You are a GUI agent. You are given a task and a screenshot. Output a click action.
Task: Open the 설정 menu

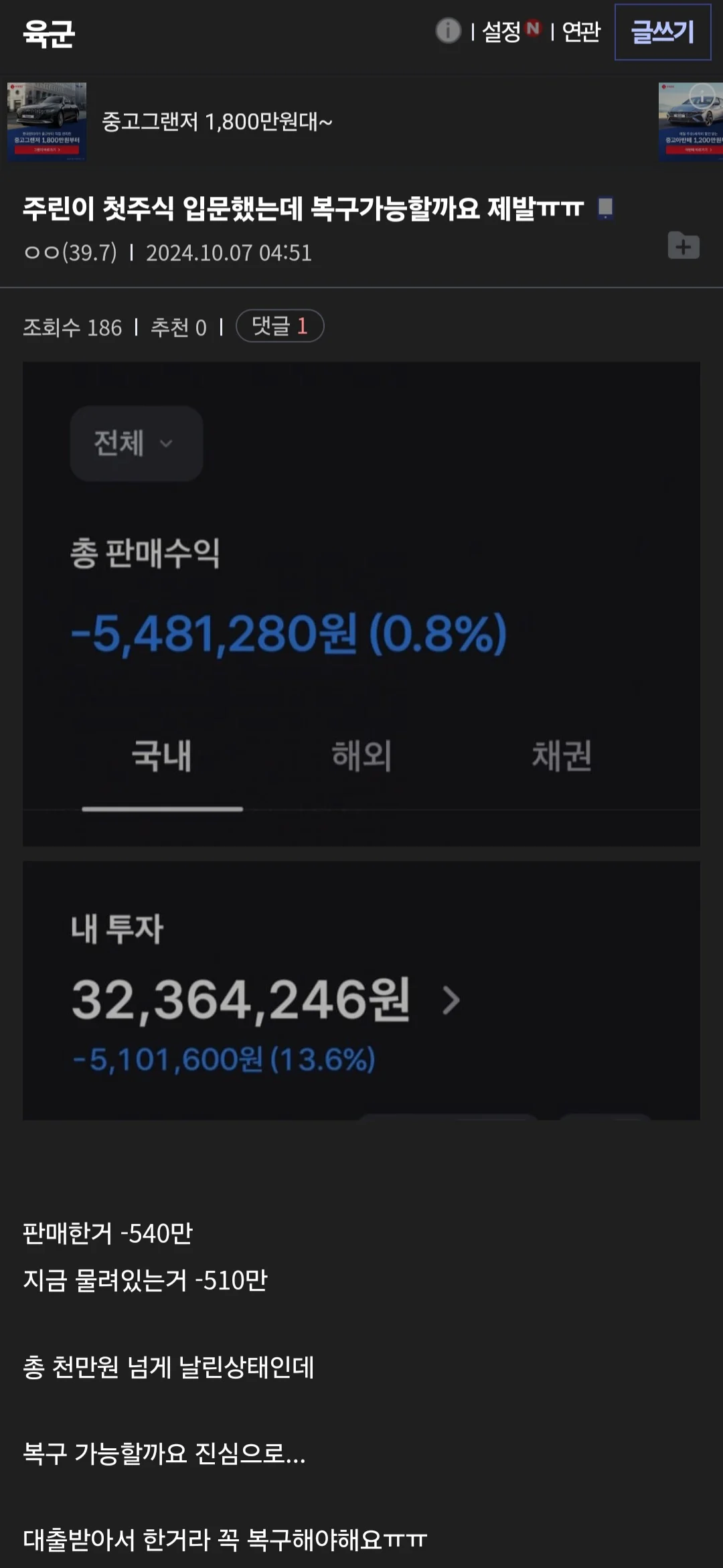click(x=501, y=31)
